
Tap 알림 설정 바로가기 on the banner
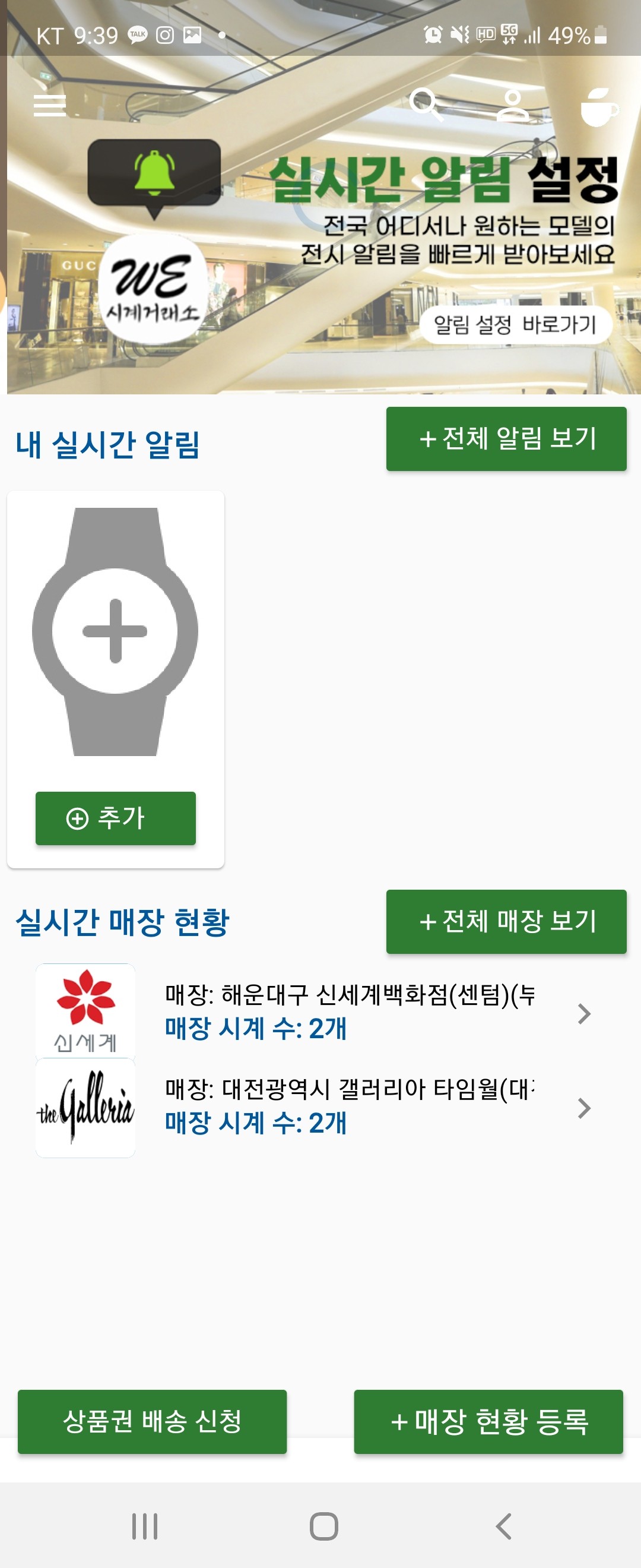click(x=515, y=324)
